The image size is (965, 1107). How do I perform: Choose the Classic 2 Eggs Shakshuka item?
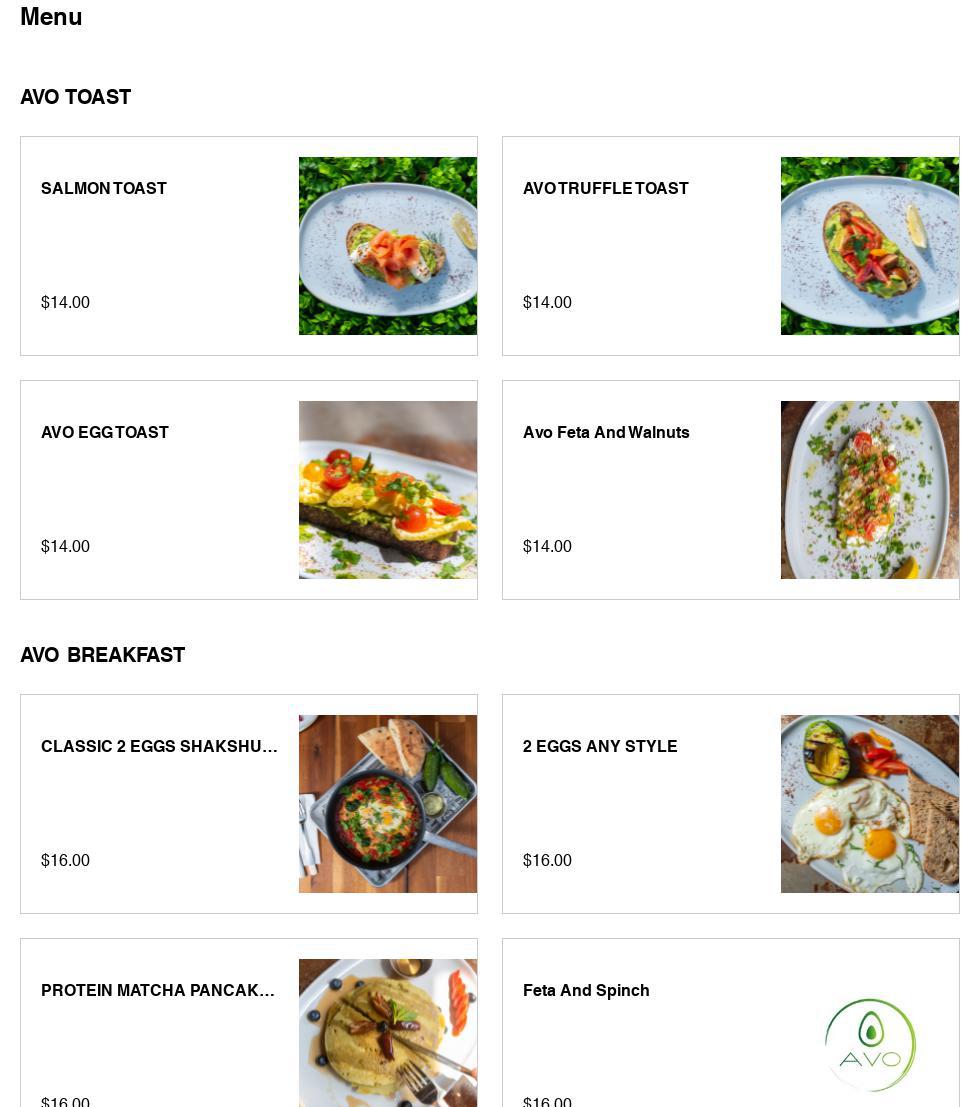point(248,804)
